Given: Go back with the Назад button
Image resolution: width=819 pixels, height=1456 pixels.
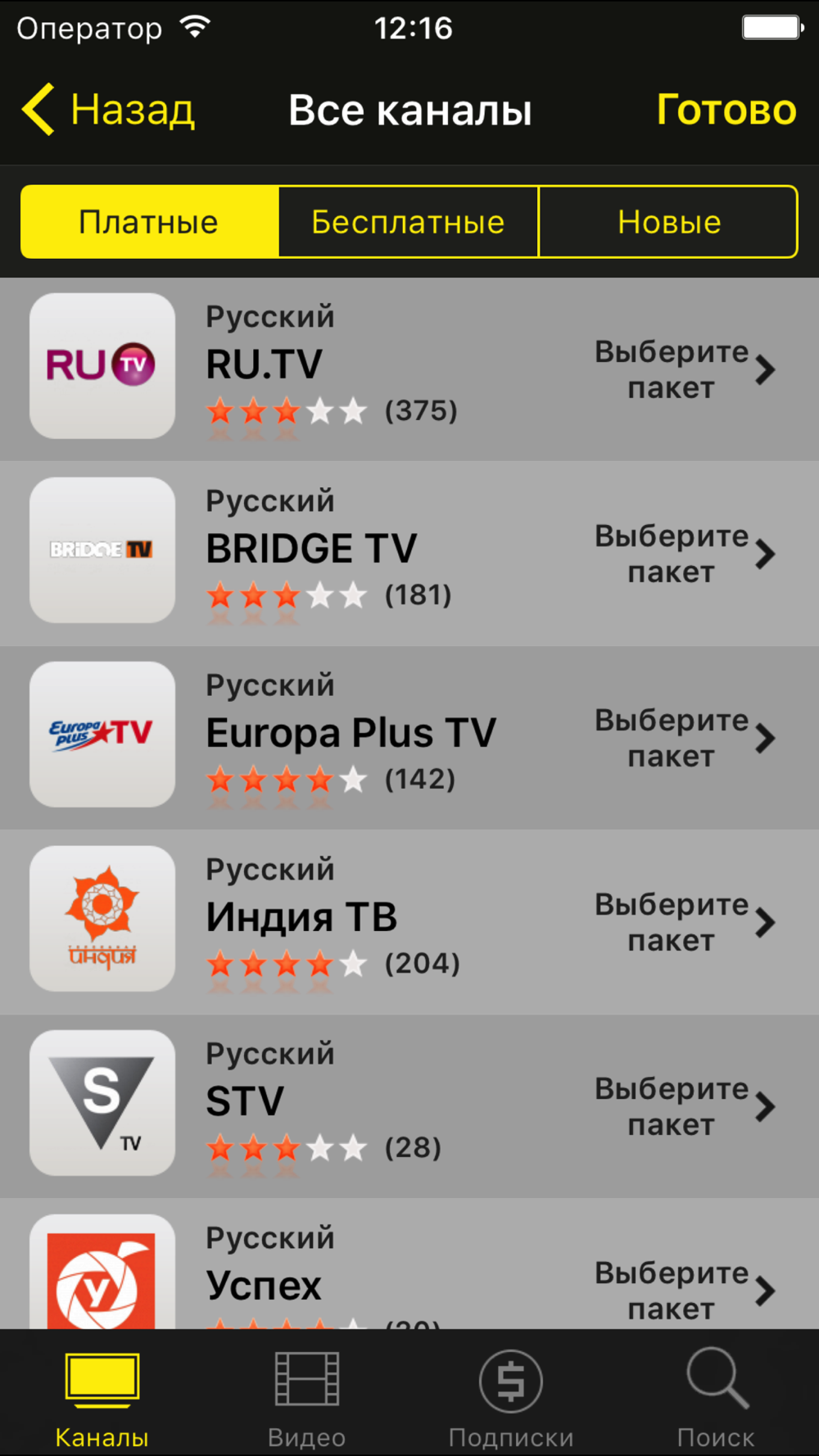Looking at the screenshot, I should (109, 110).
